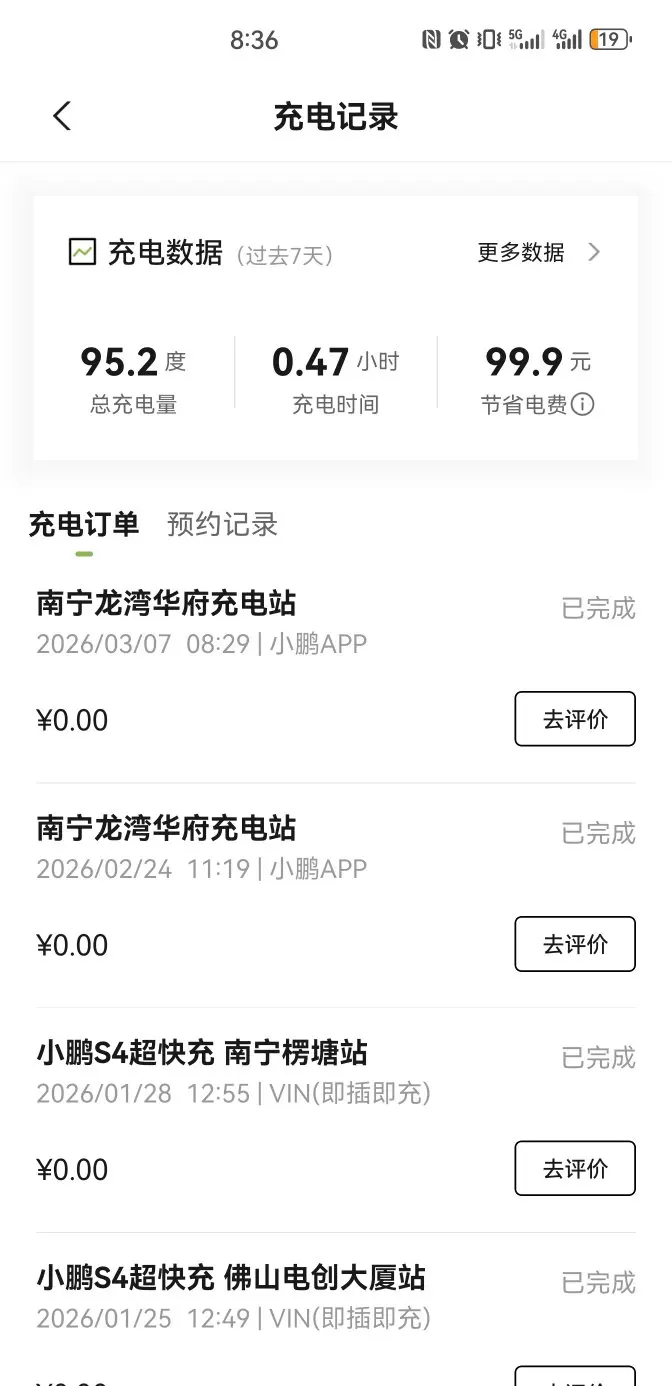Switch to the 预约记录 tab
The width and height of the screenshot is (672, 1386).
(x=222, y=524)
